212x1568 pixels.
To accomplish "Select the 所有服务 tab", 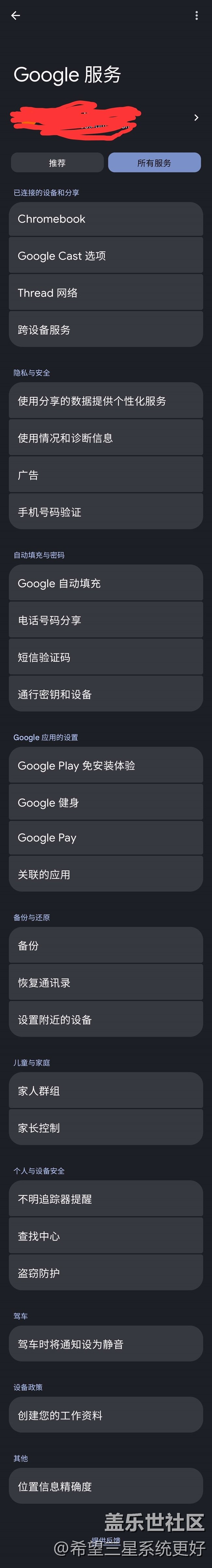I will [x=155, y=162].
